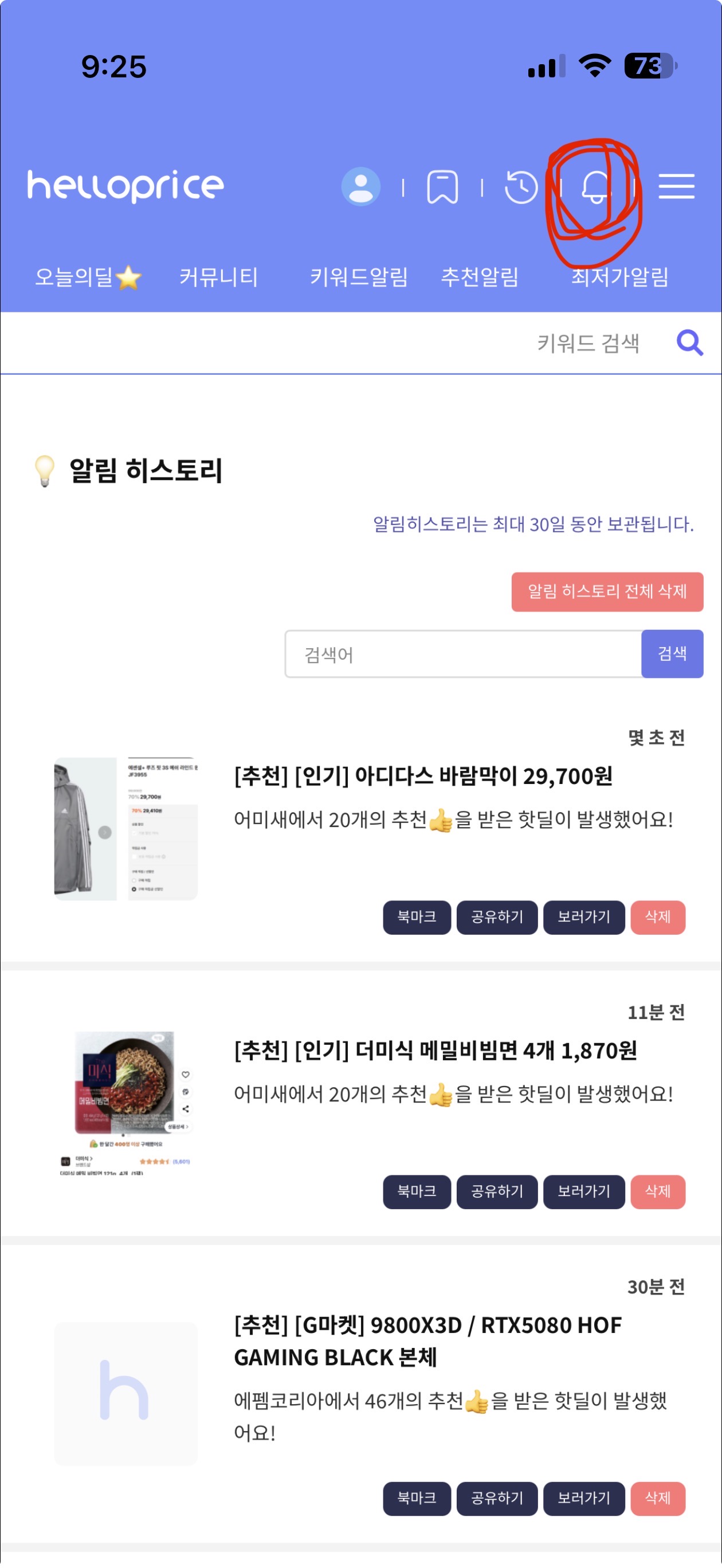Open the bookmarks icon in header
The height and width of the screenshot is (1568, 722).
(442, 186)
